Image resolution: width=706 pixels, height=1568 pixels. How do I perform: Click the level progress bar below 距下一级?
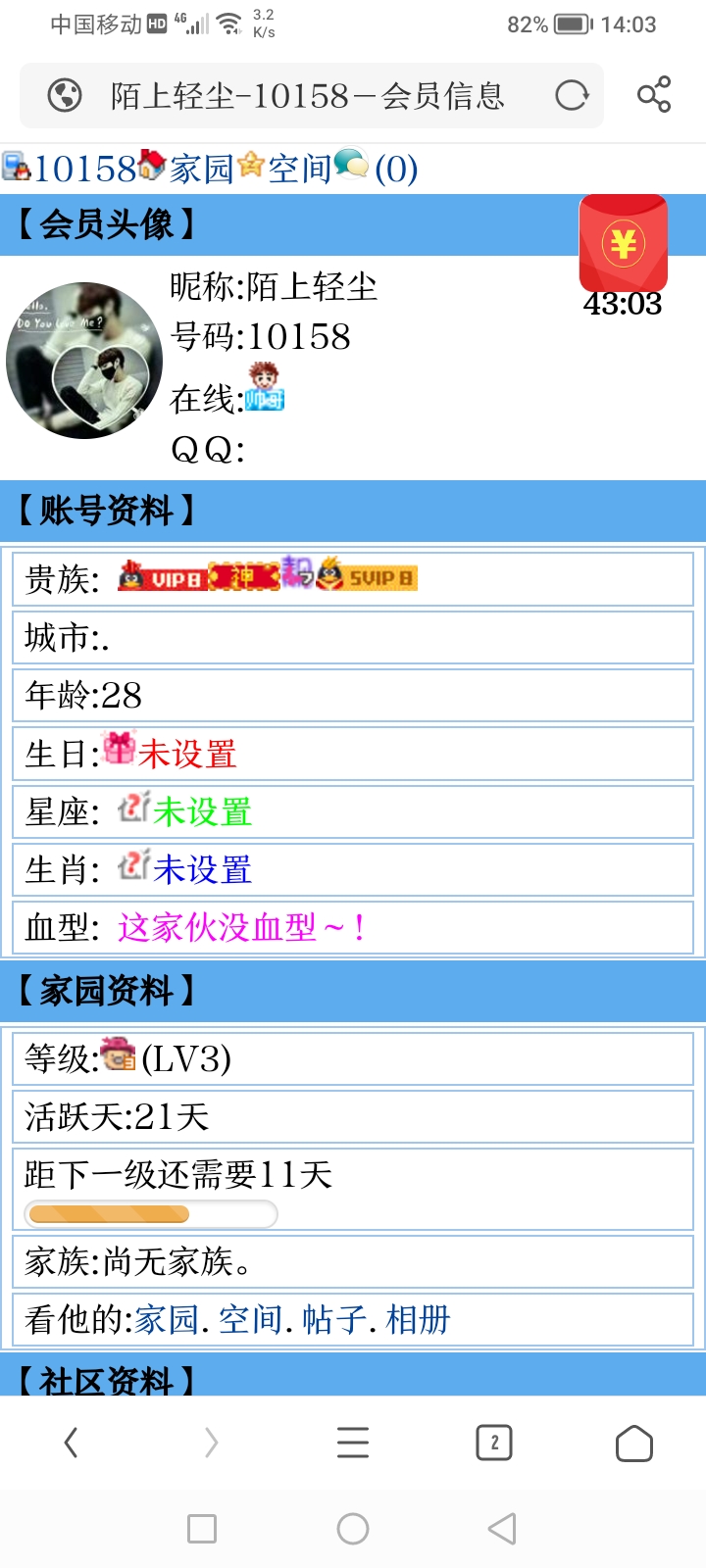pyautogui.click(x=150, y=1214)
